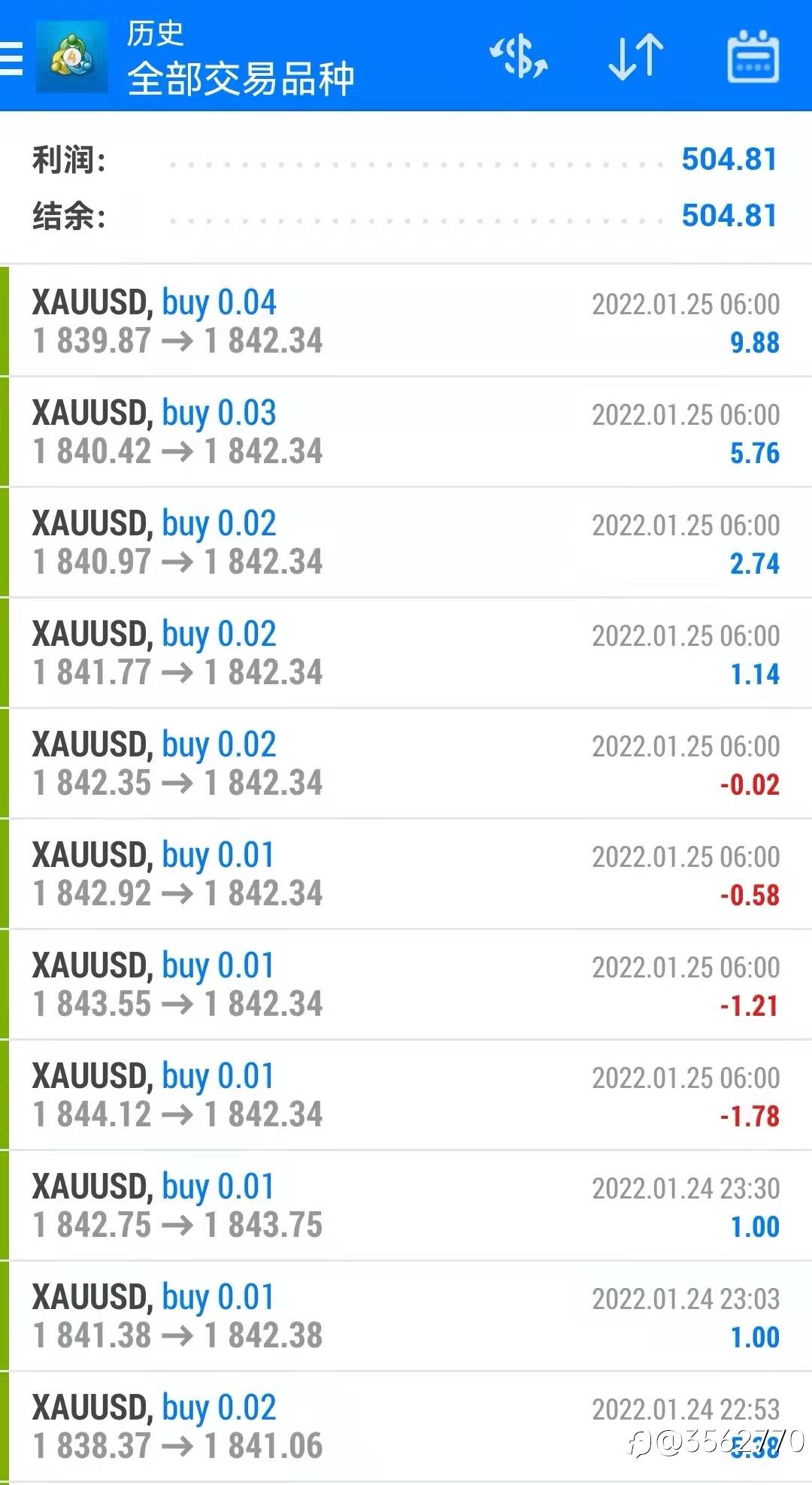Open the trade opened at 1 841.77
812x1485 pixels.
(x=406, y=653)
